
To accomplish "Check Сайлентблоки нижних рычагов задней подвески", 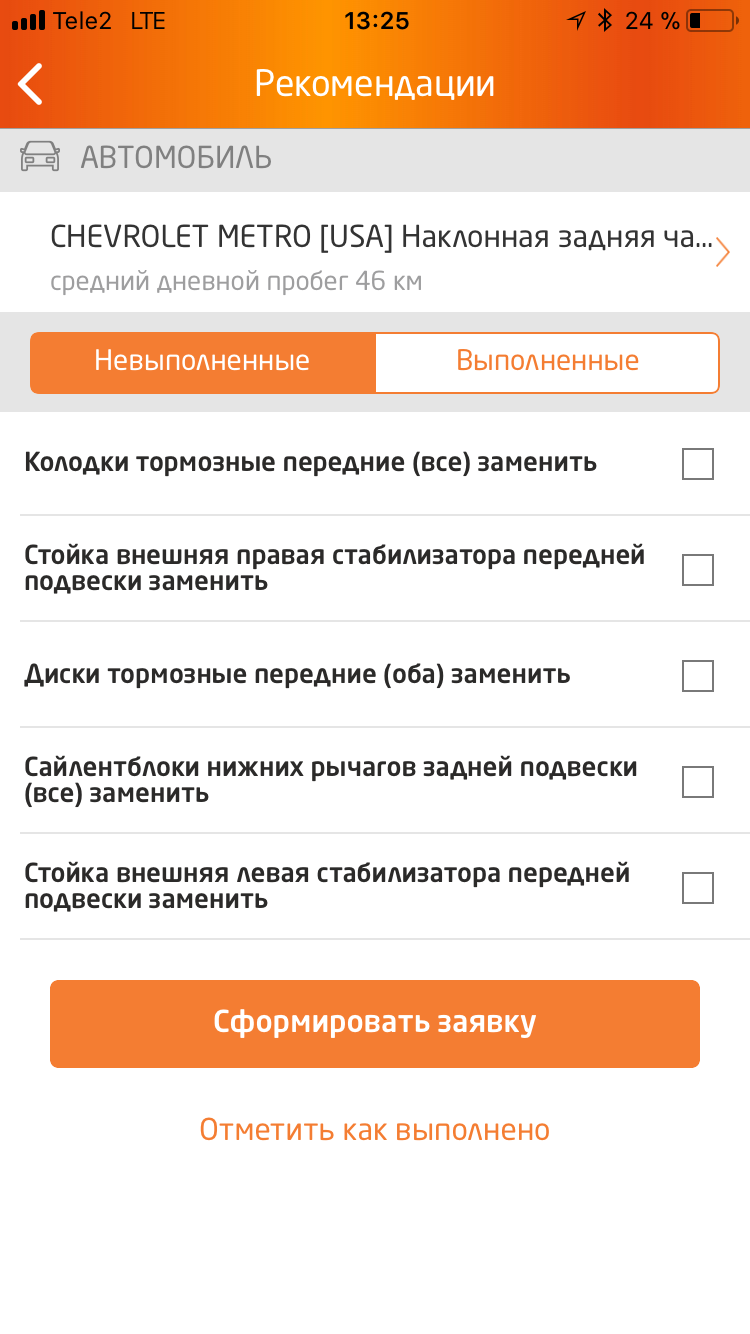I will point(697,782).
